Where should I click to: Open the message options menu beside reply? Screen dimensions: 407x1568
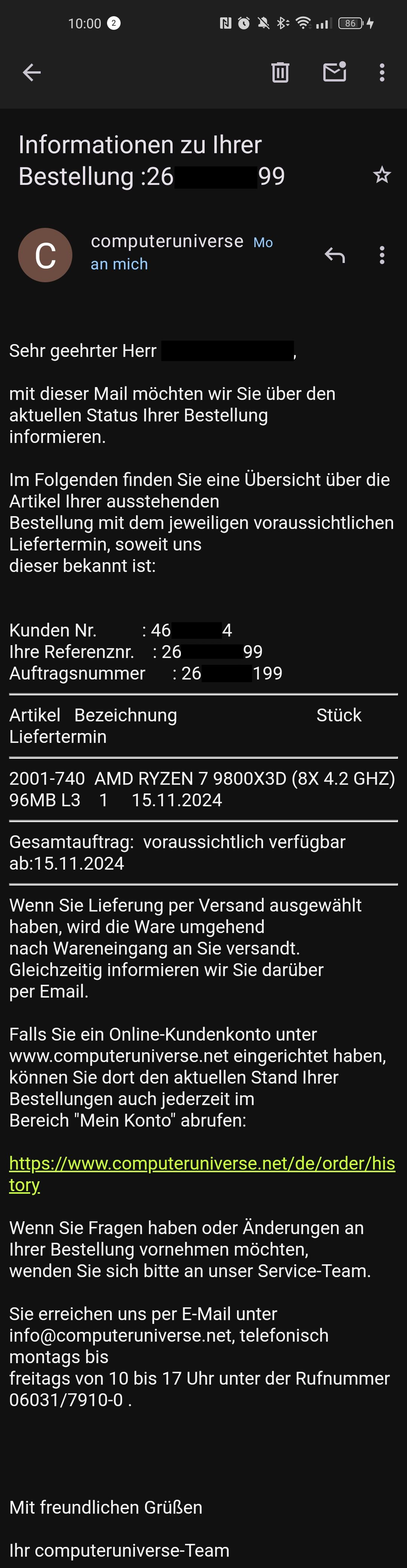pos(381,255)
